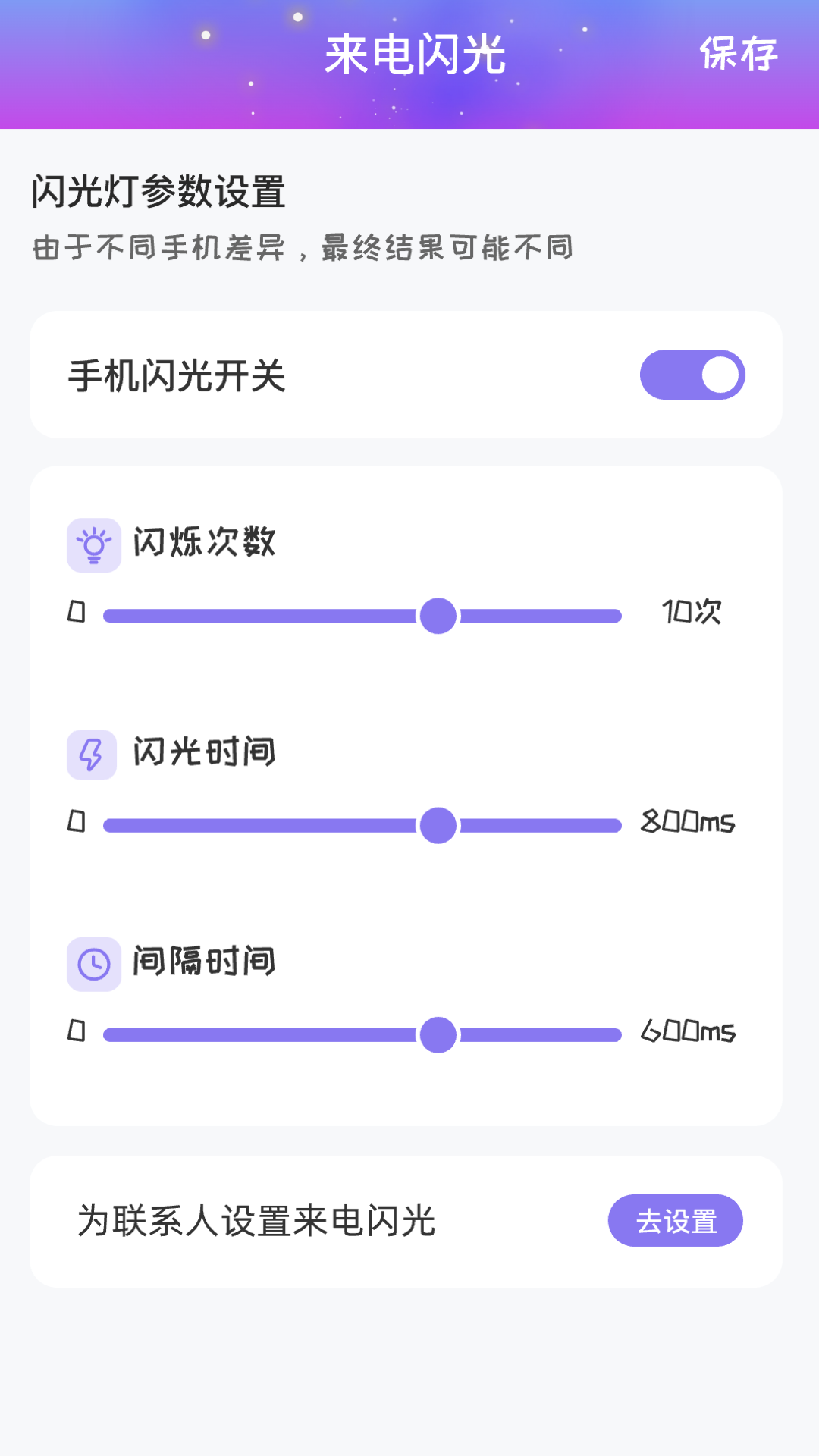Turn off the 手机闪光开关 switch
This screenshot has width=819, height=1456.
click(692, 375)
